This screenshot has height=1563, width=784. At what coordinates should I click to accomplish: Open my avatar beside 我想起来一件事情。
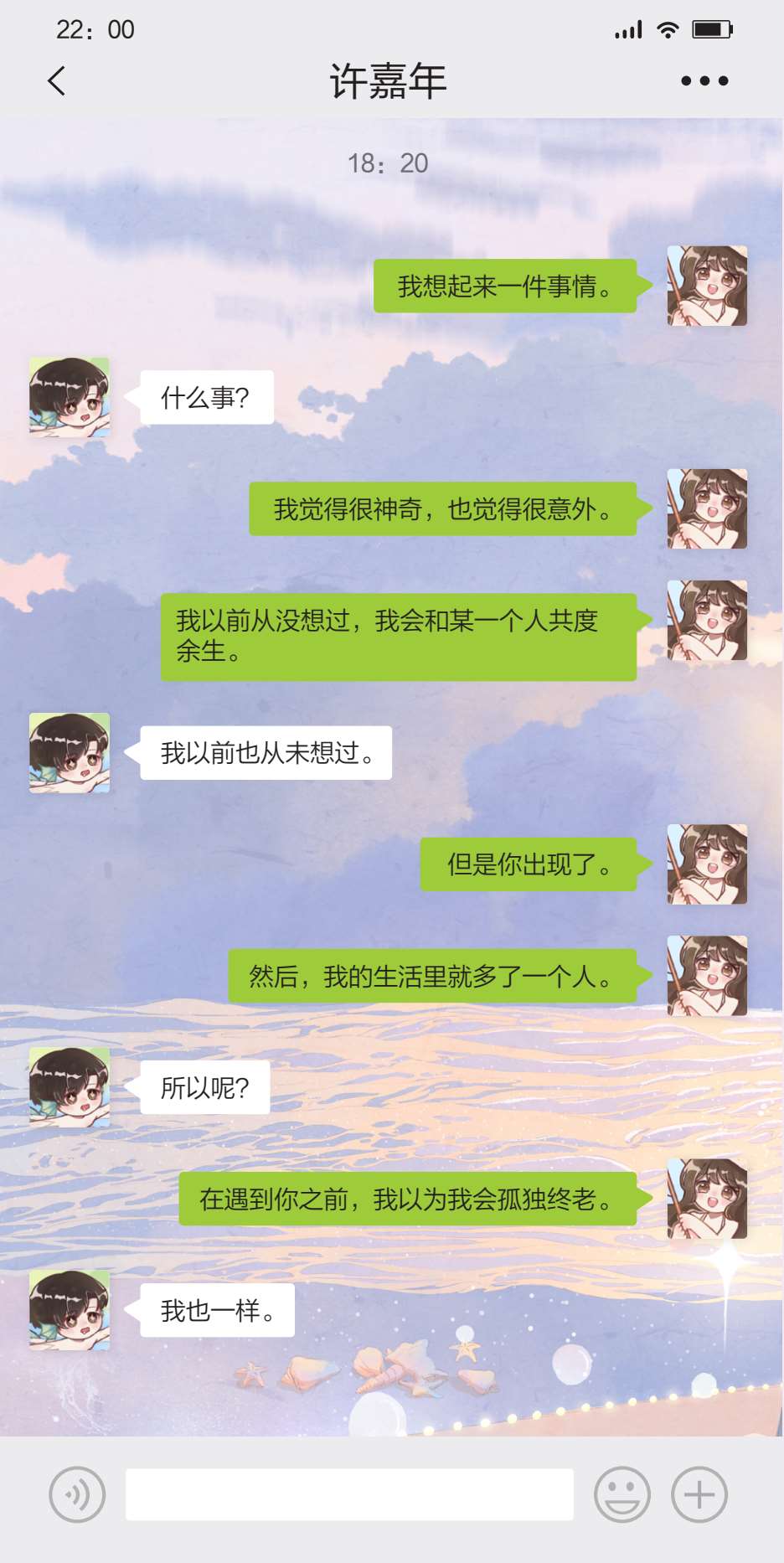click(x=706, y=286)
